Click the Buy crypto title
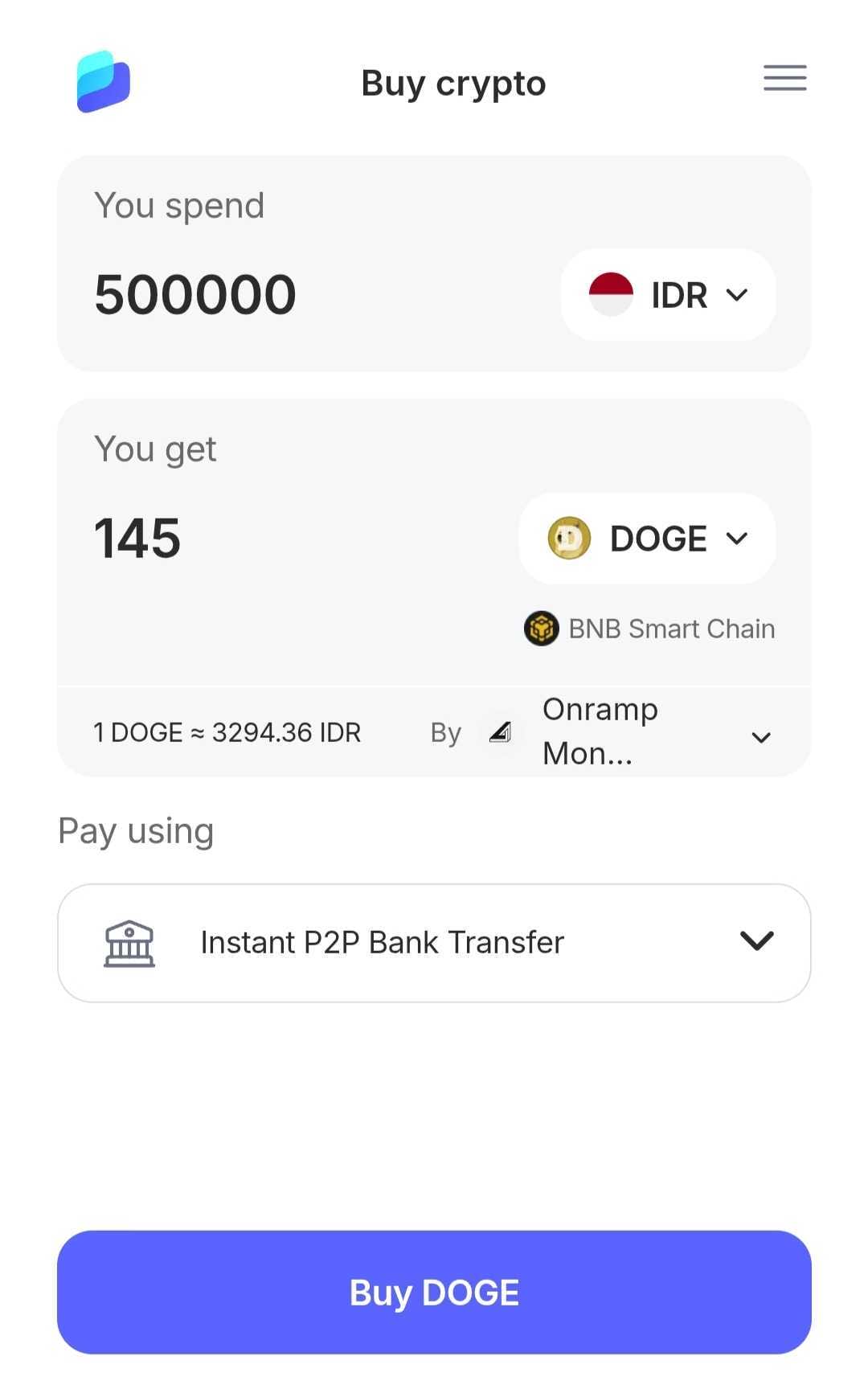 (x=453, y=81)
